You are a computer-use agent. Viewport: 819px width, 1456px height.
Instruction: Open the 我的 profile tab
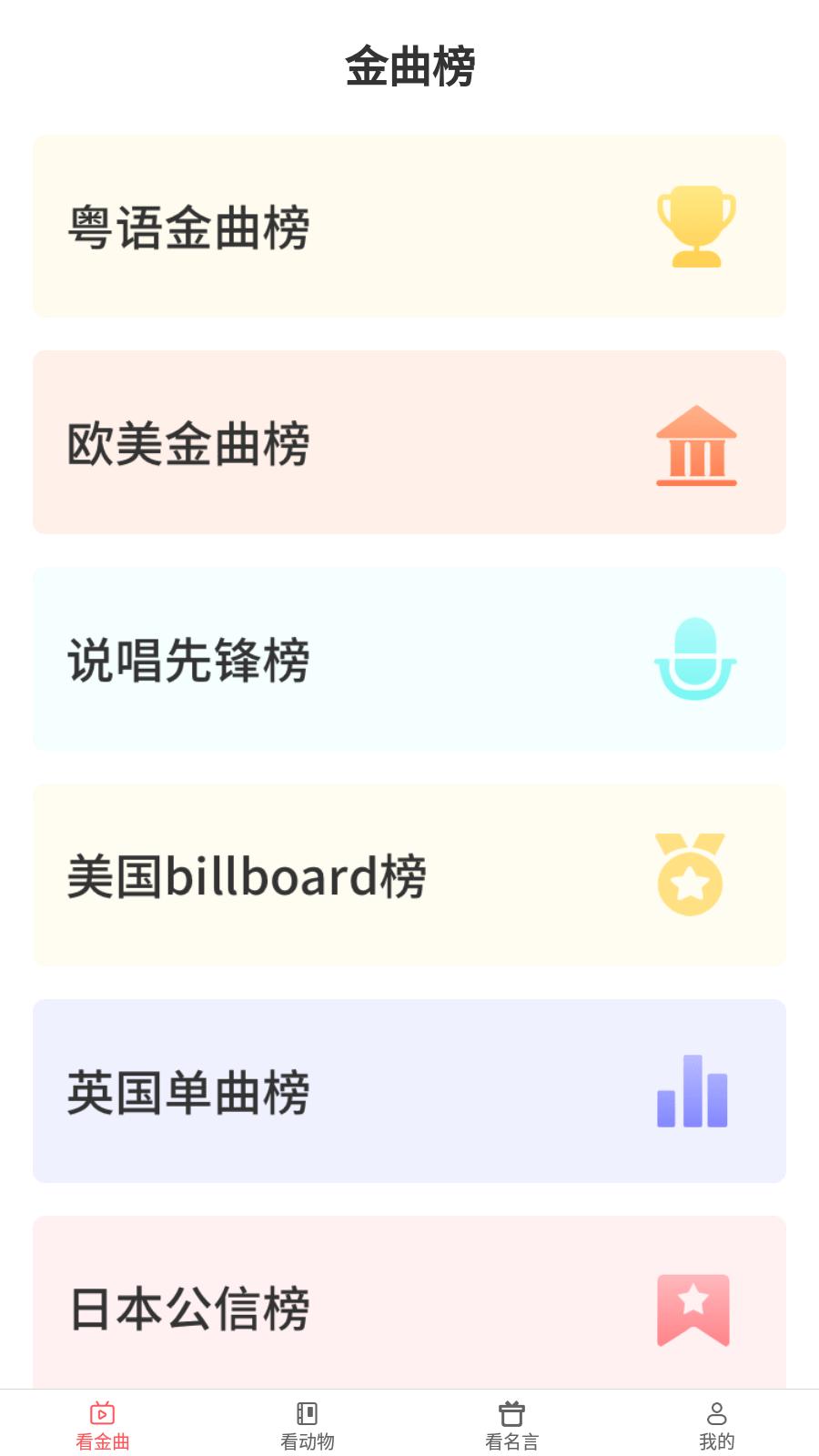717,1425
